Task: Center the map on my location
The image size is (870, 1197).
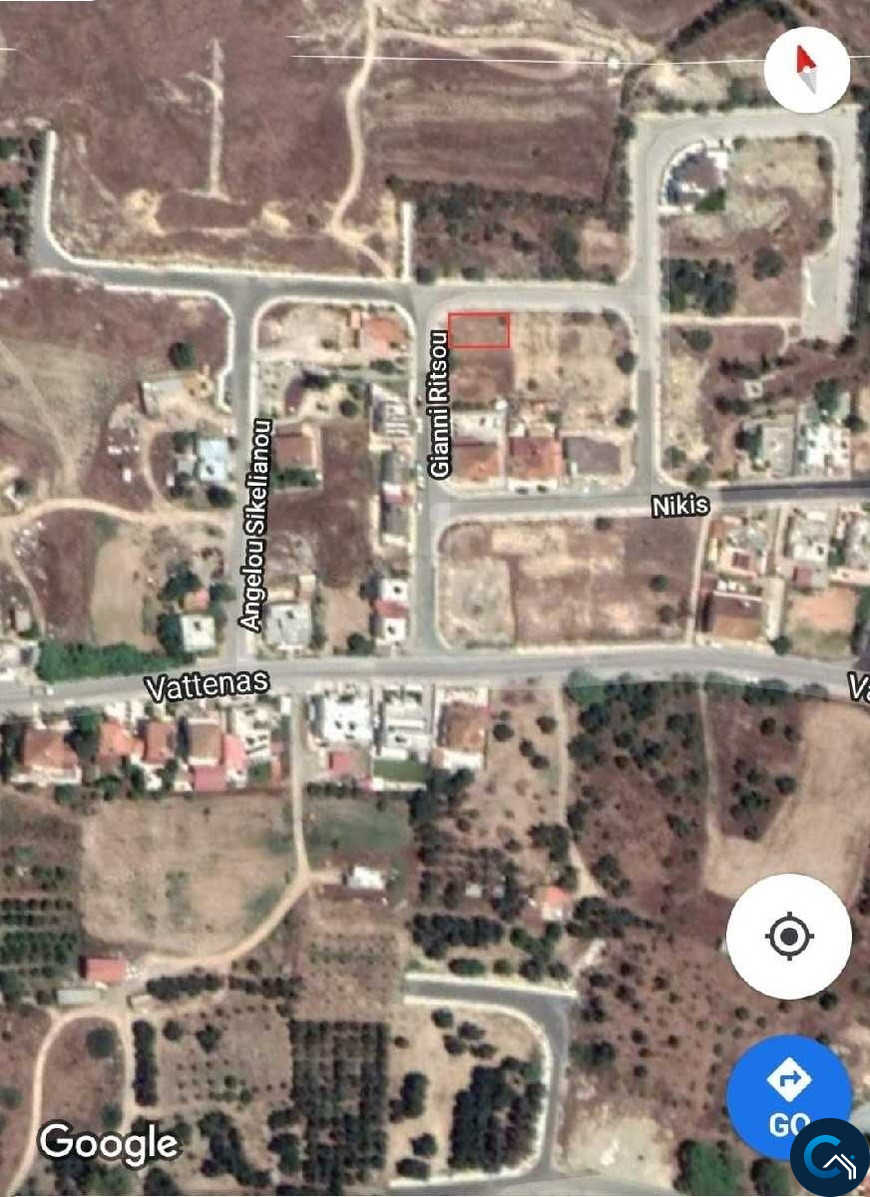Action: coord(788,937)
